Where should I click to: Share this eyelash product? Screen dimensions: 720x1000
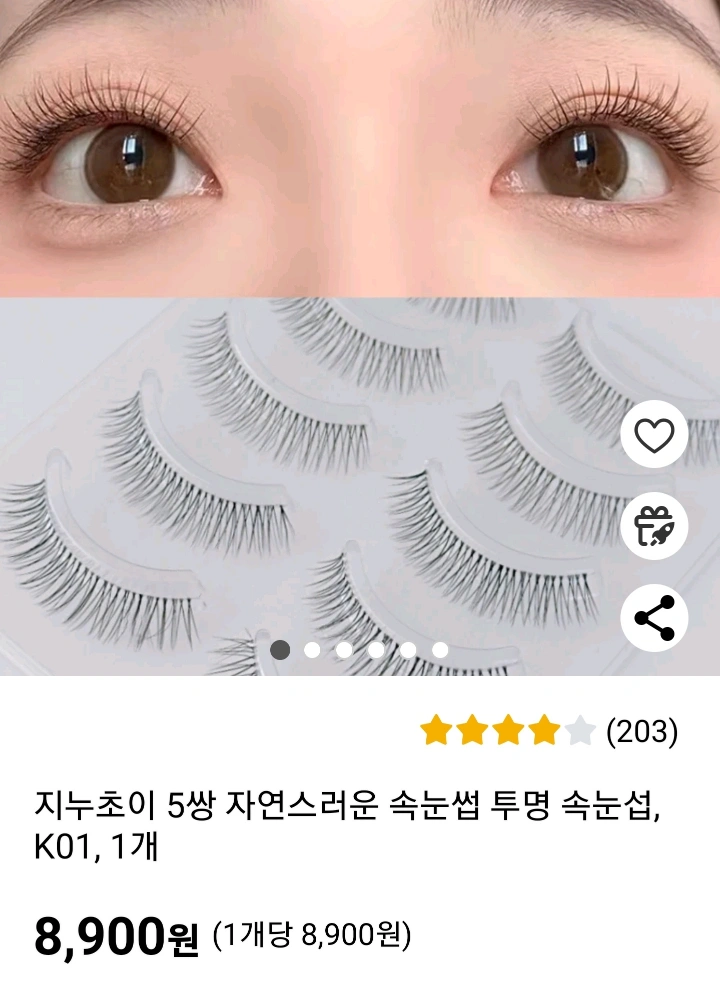click(654, 618)
